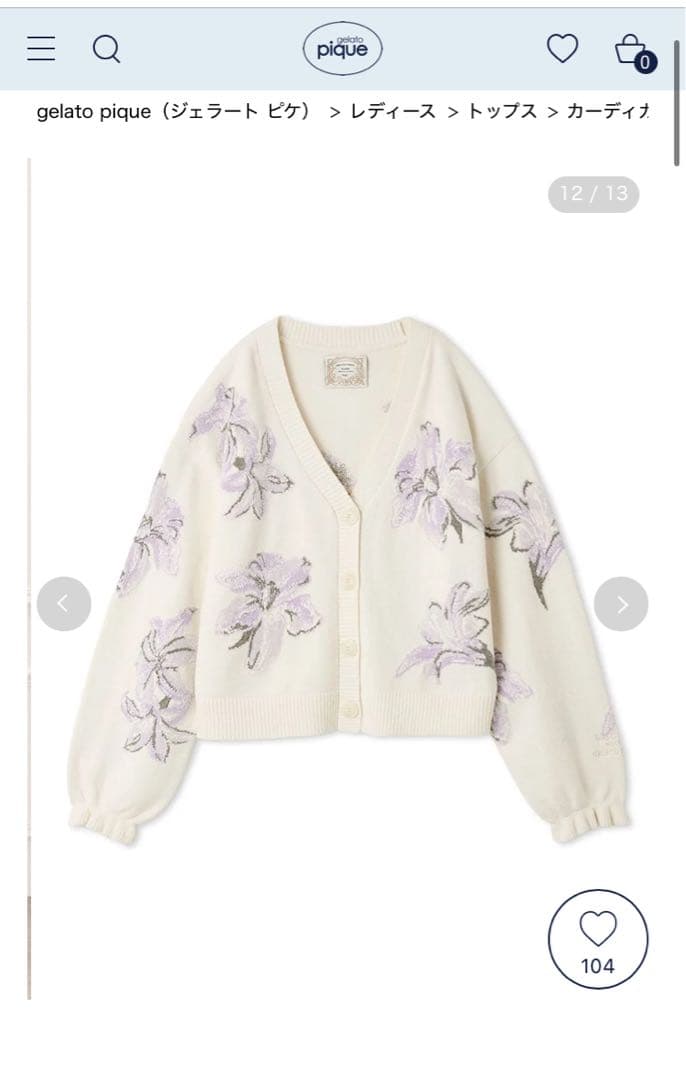Open the shopping bag cart
Image resolution: width=686 pixels, height=1080 pixels.
click(x=631, y=50)
